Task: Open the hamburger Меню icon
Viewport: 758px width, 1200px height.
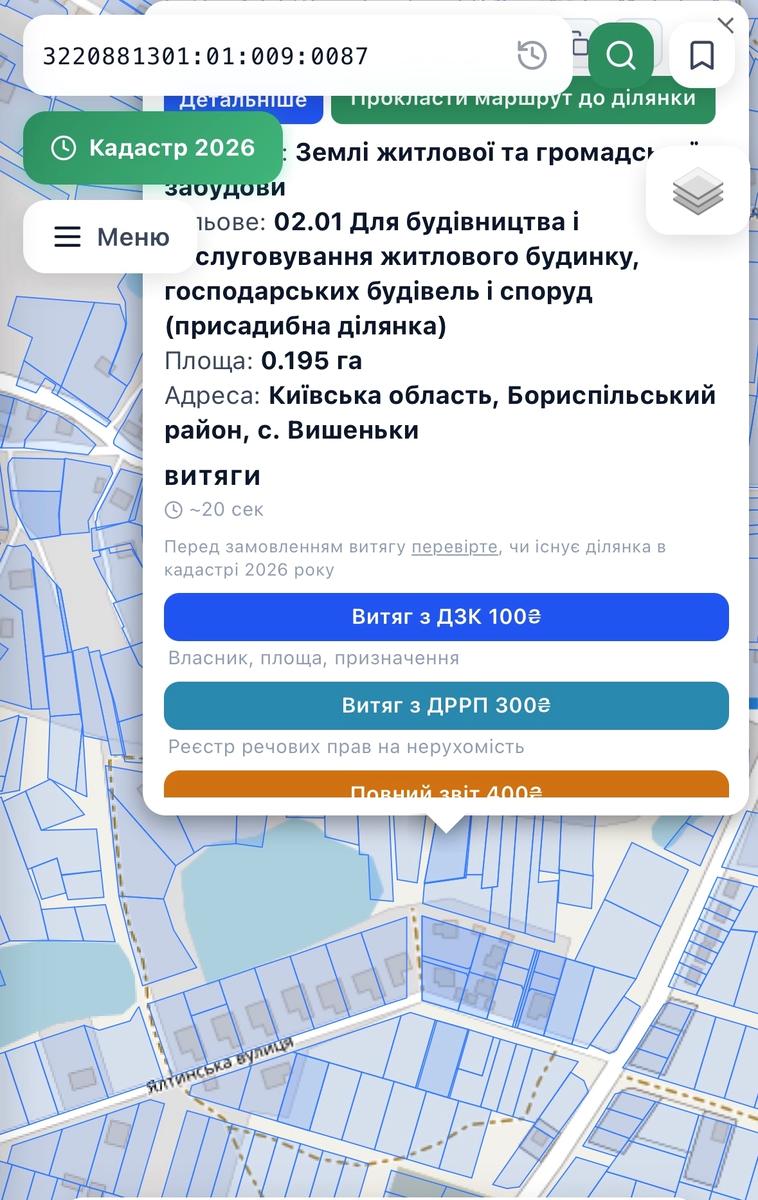Action: (x=67, y=237)
